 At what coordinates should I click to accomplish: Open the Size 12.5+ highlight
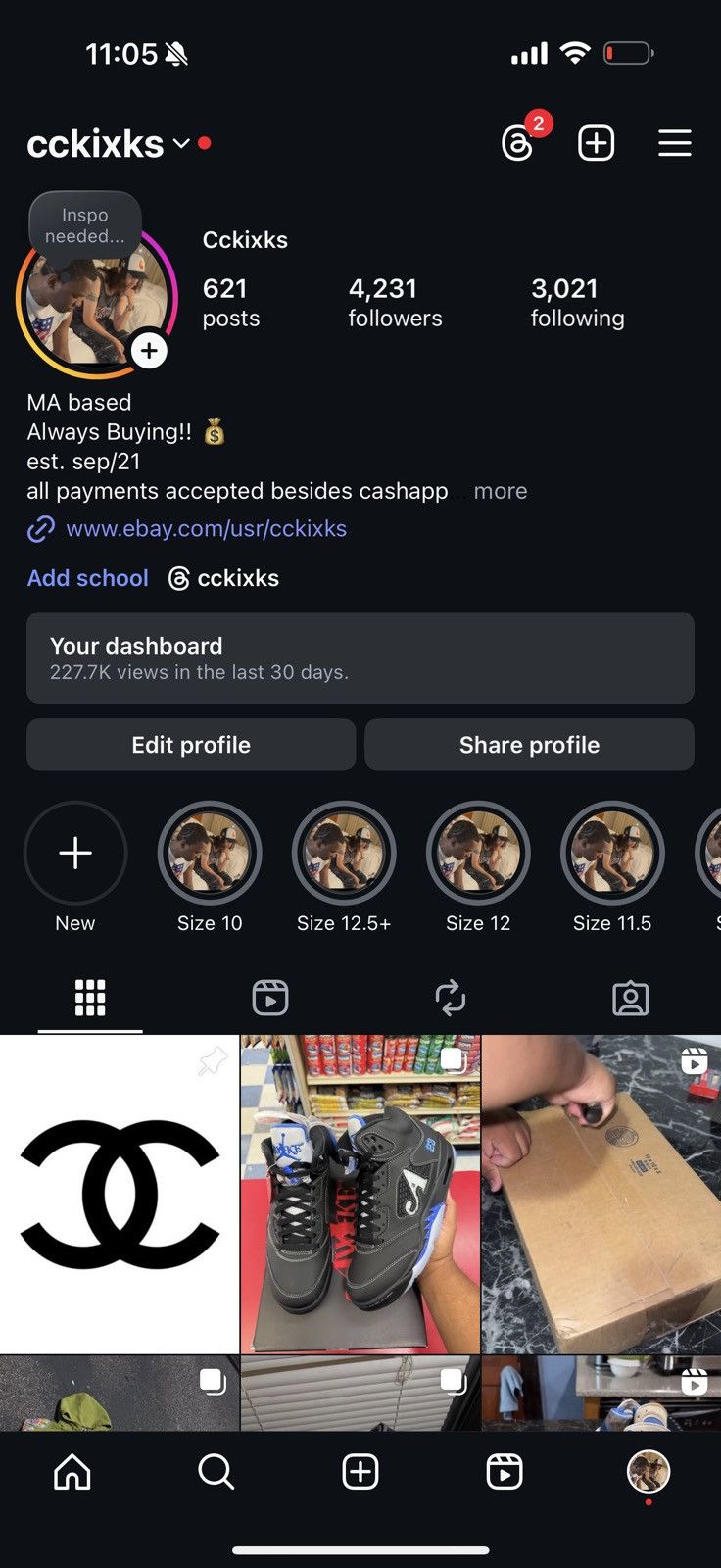pyautogui.click(x=344, y=854)
